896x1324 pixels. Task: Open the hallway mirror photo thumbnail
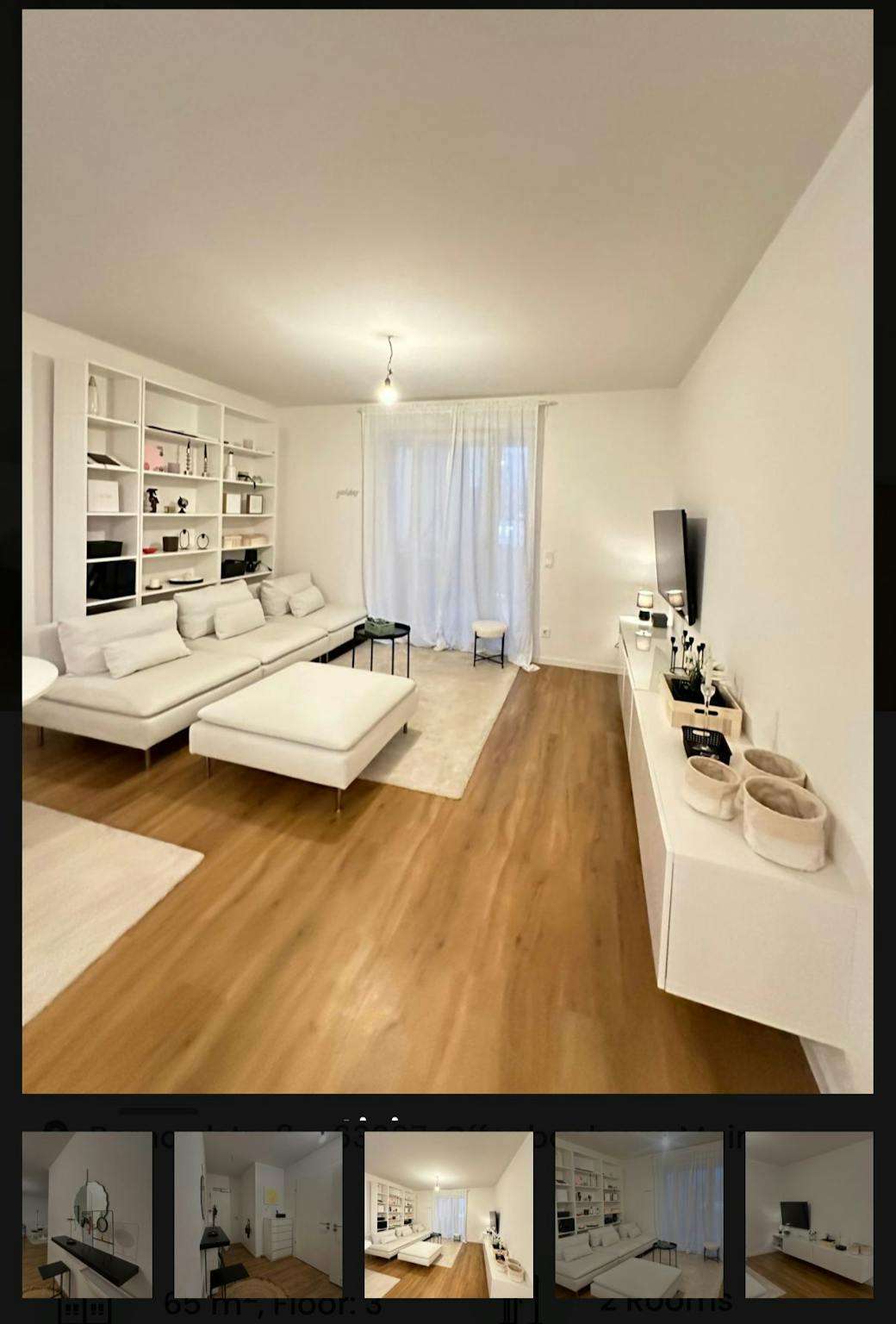(87, 1214)
